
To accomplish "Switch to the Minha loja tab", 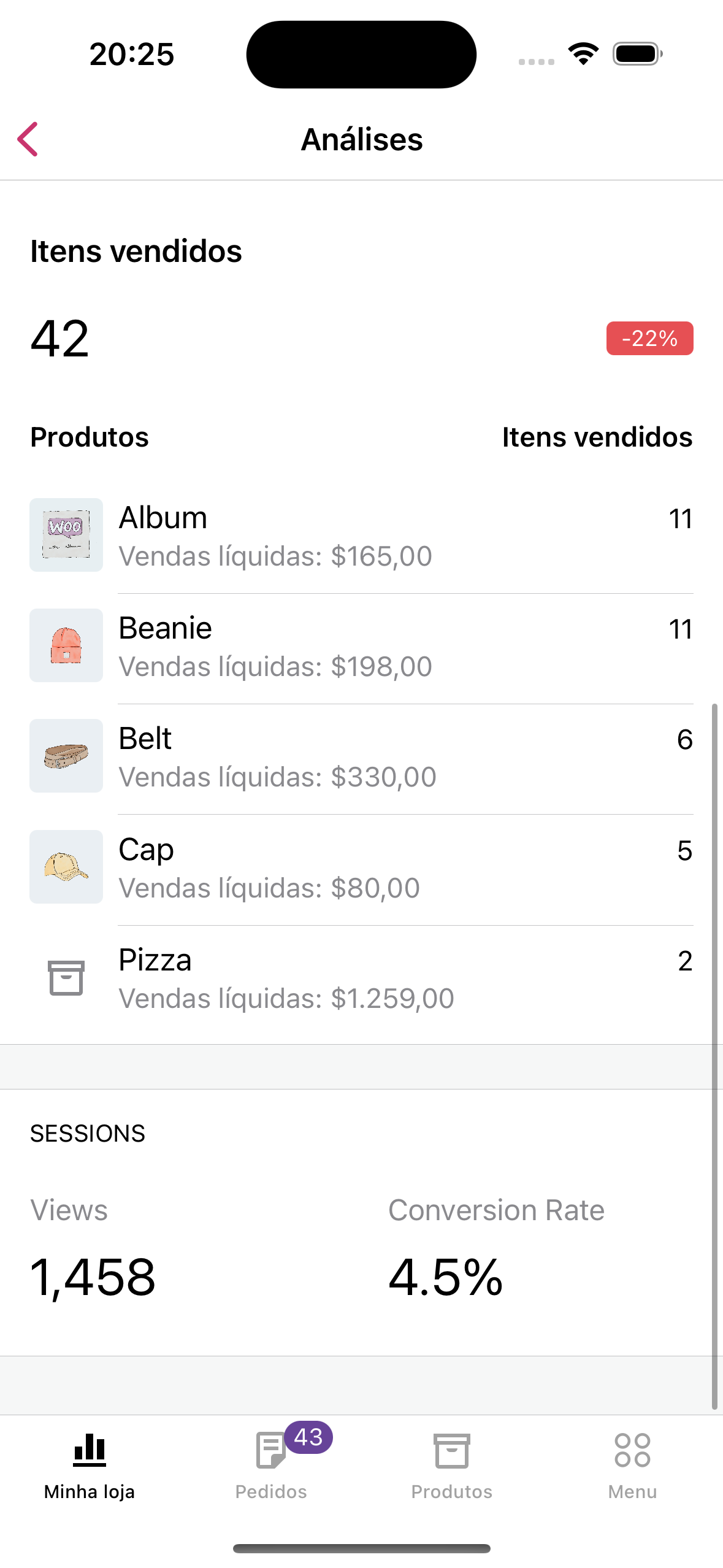I will (x=90, y=1465).
